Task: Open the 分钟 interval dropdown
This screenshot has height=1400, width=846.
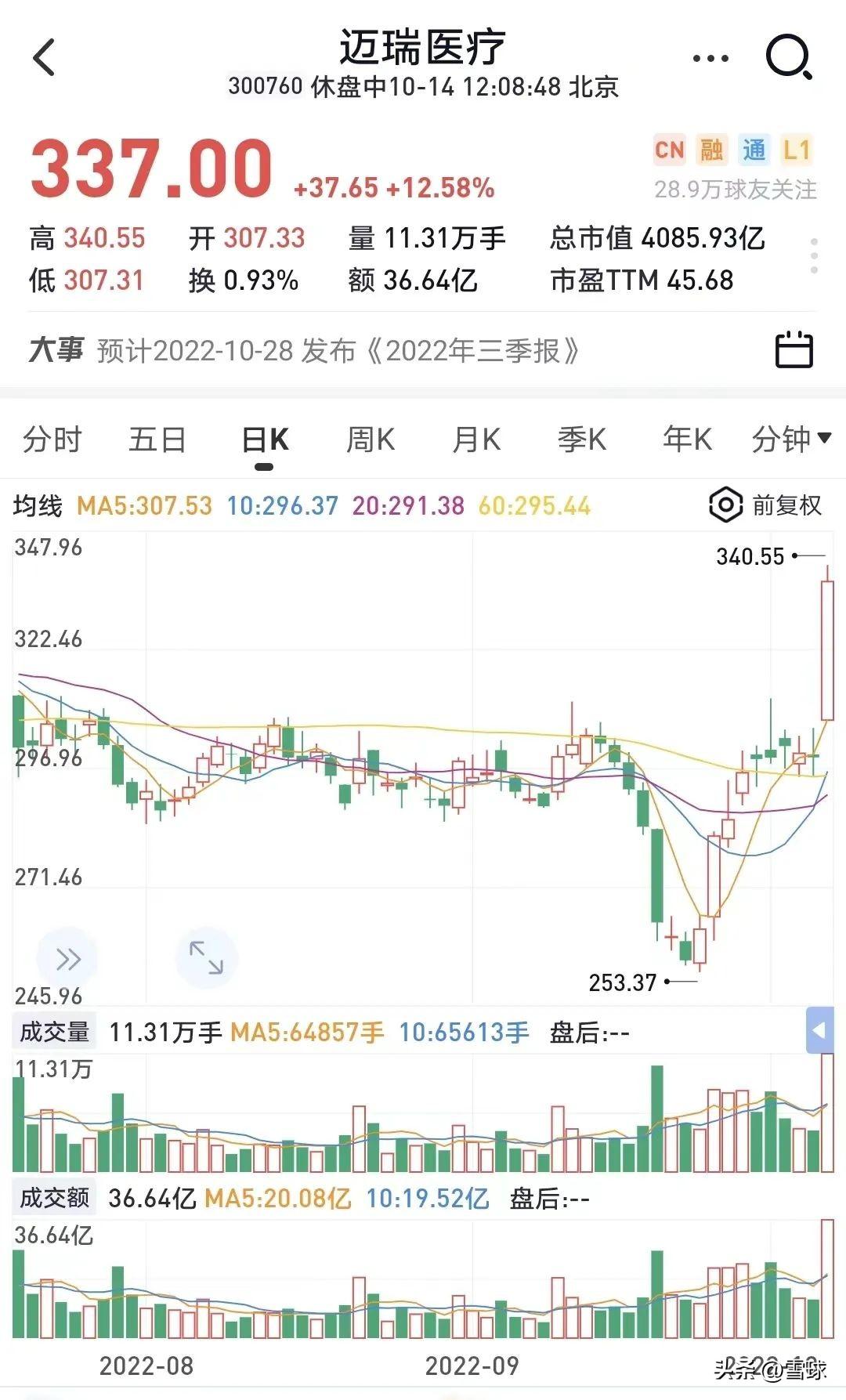Action: [x=790, y=439]
